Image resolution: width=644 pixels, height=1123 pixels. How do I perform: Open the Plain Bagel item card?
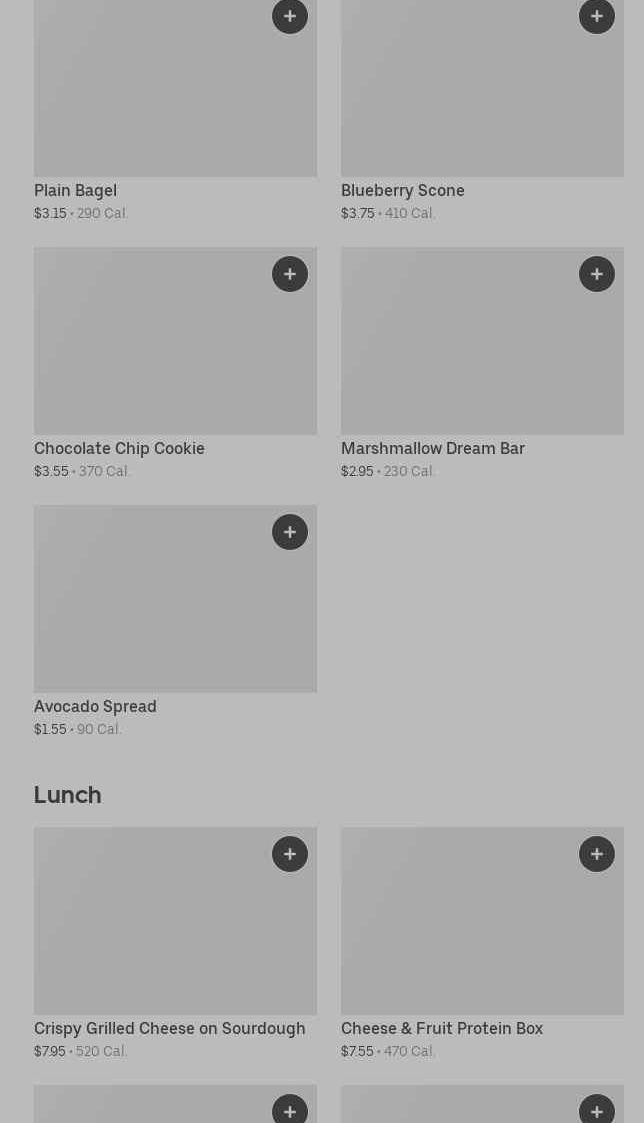tap(175, 111)
